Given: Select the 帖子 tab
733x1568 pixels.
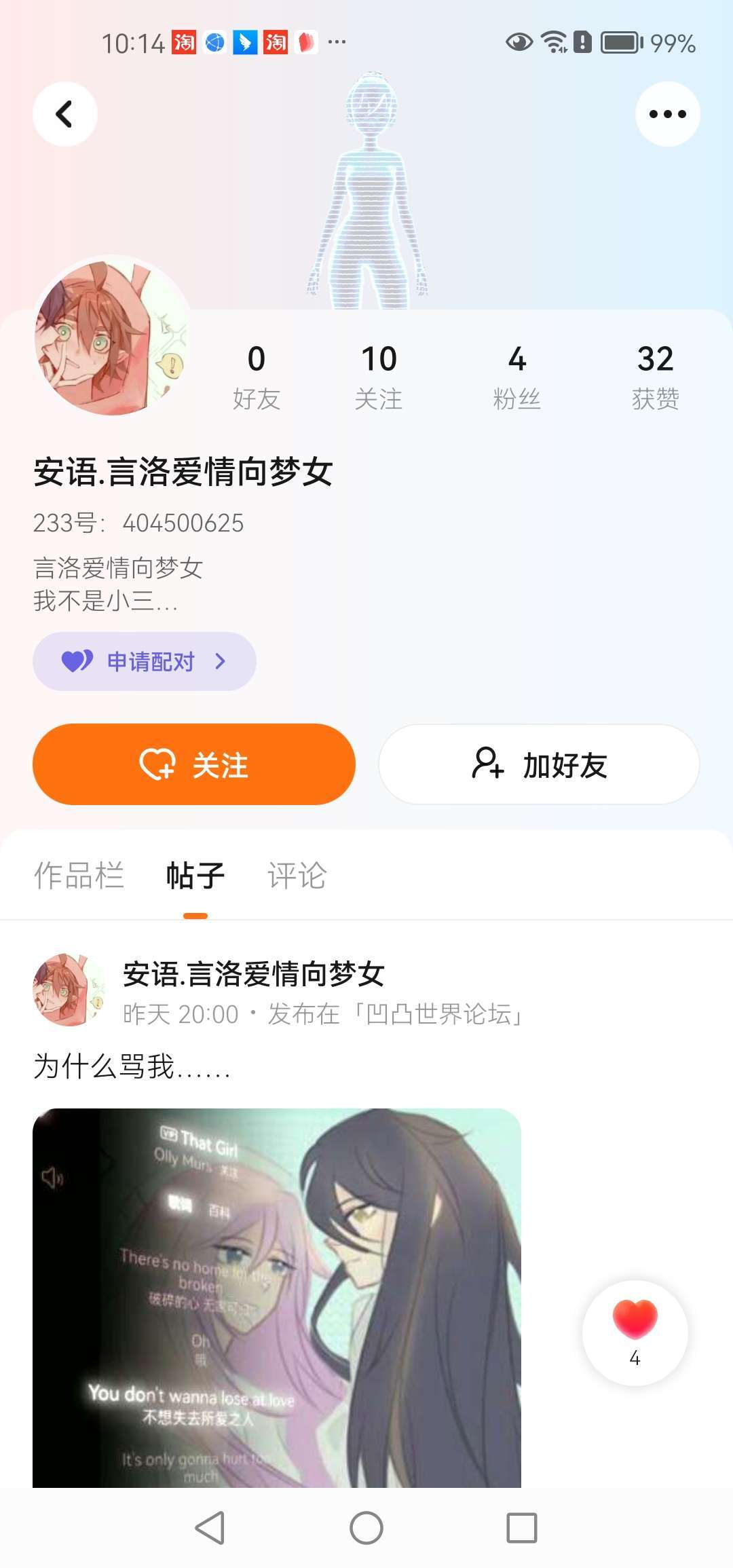Looking at the screenshot, I should coord(195,875).
